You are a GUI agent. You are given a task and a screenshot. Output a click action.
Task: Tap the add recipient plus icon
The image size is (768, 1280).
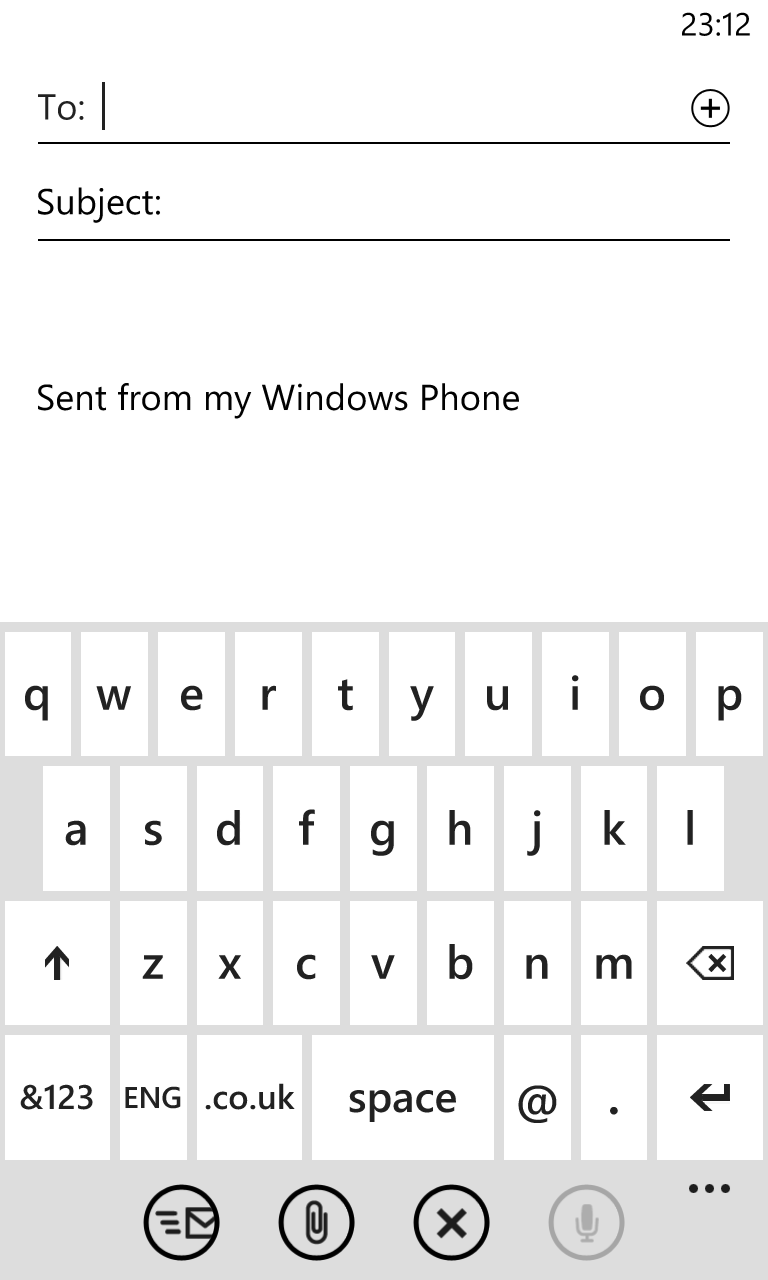tap(710, 108)
